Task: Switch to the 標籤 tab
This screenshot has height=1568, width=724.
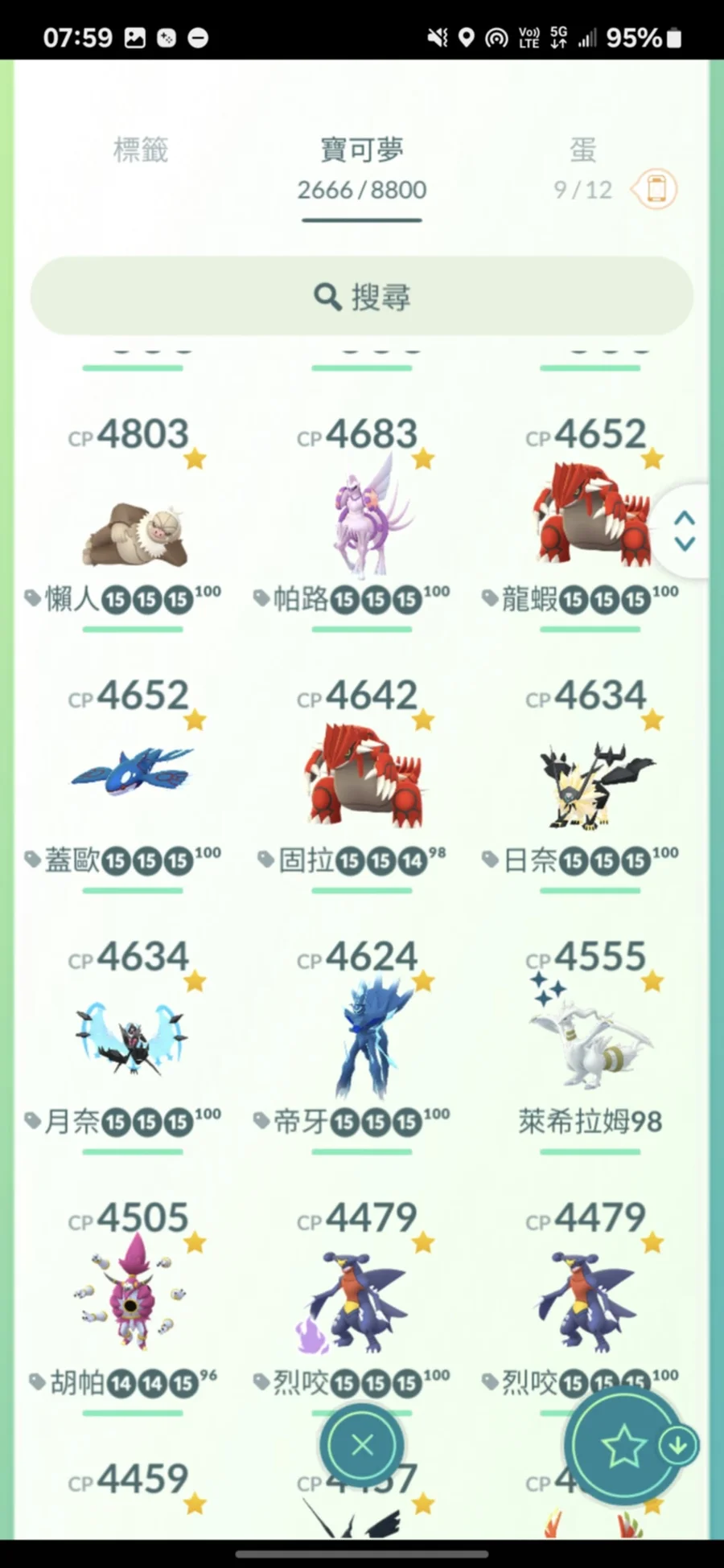Action: tap(141, 150)
